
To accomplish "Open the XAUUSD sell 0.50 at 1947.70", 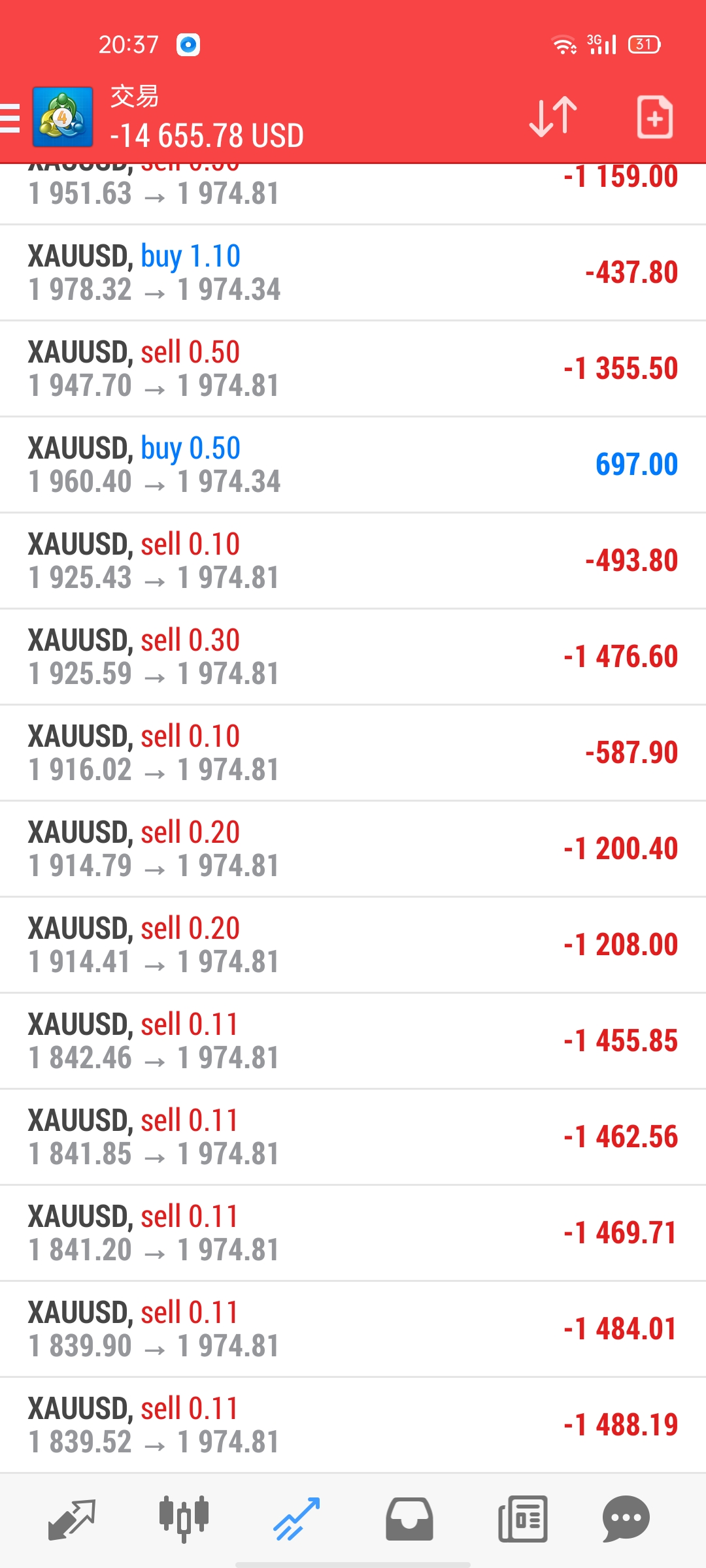I will [x=353, y=369].
